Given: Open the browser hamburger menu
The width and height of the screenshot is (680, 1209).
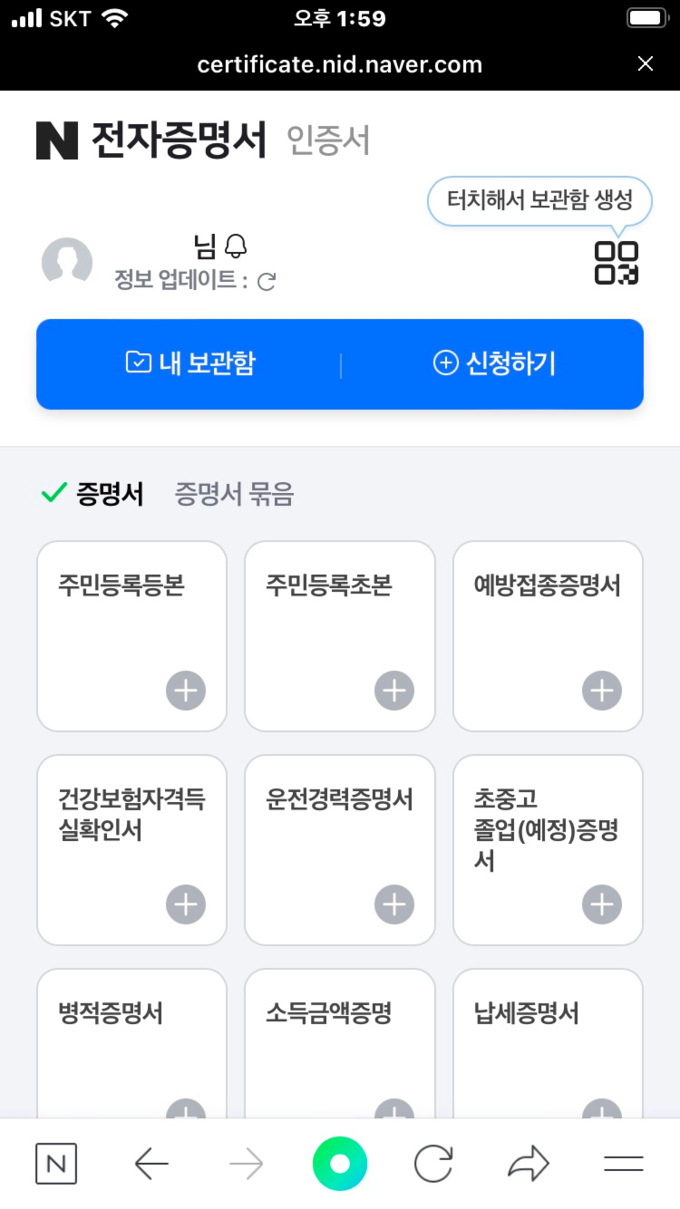Looking at the screenshot, I should pos(623,1164).
